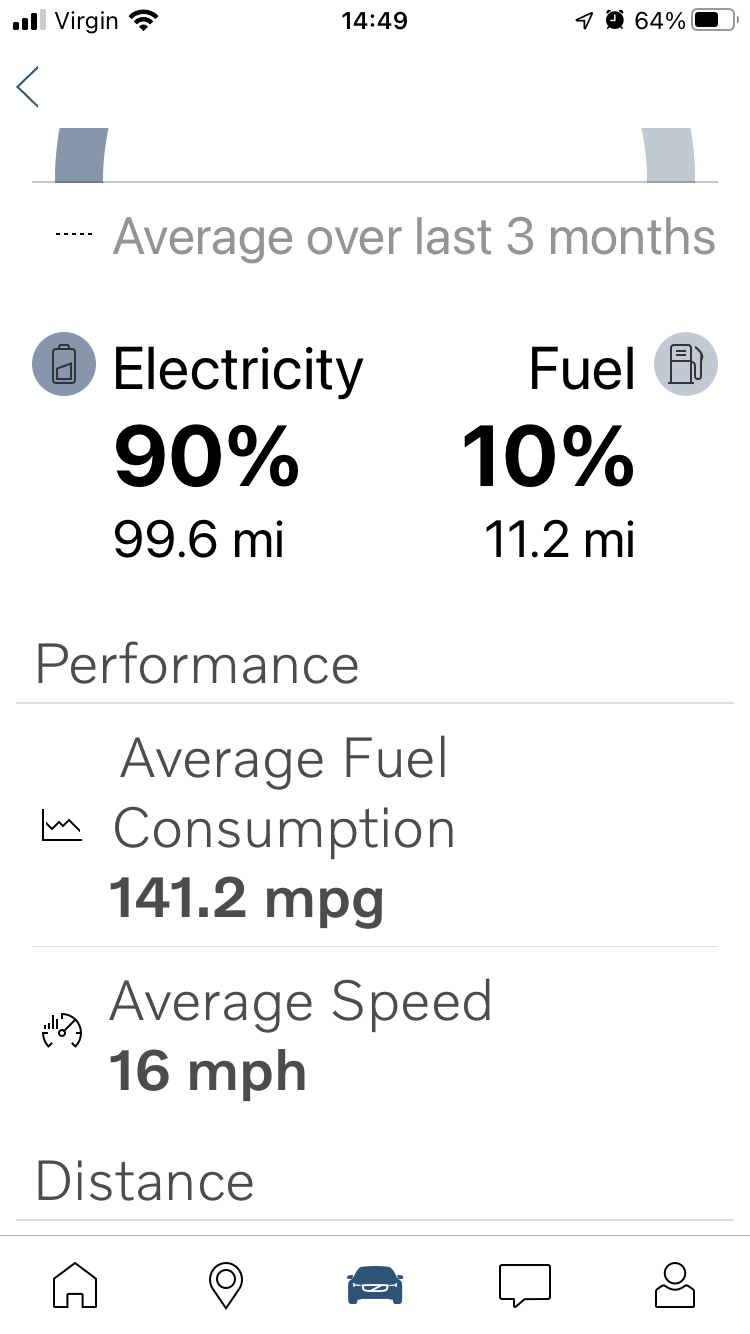
Task: Open the messages speech-bubble tab
Action: point(525,1284)
